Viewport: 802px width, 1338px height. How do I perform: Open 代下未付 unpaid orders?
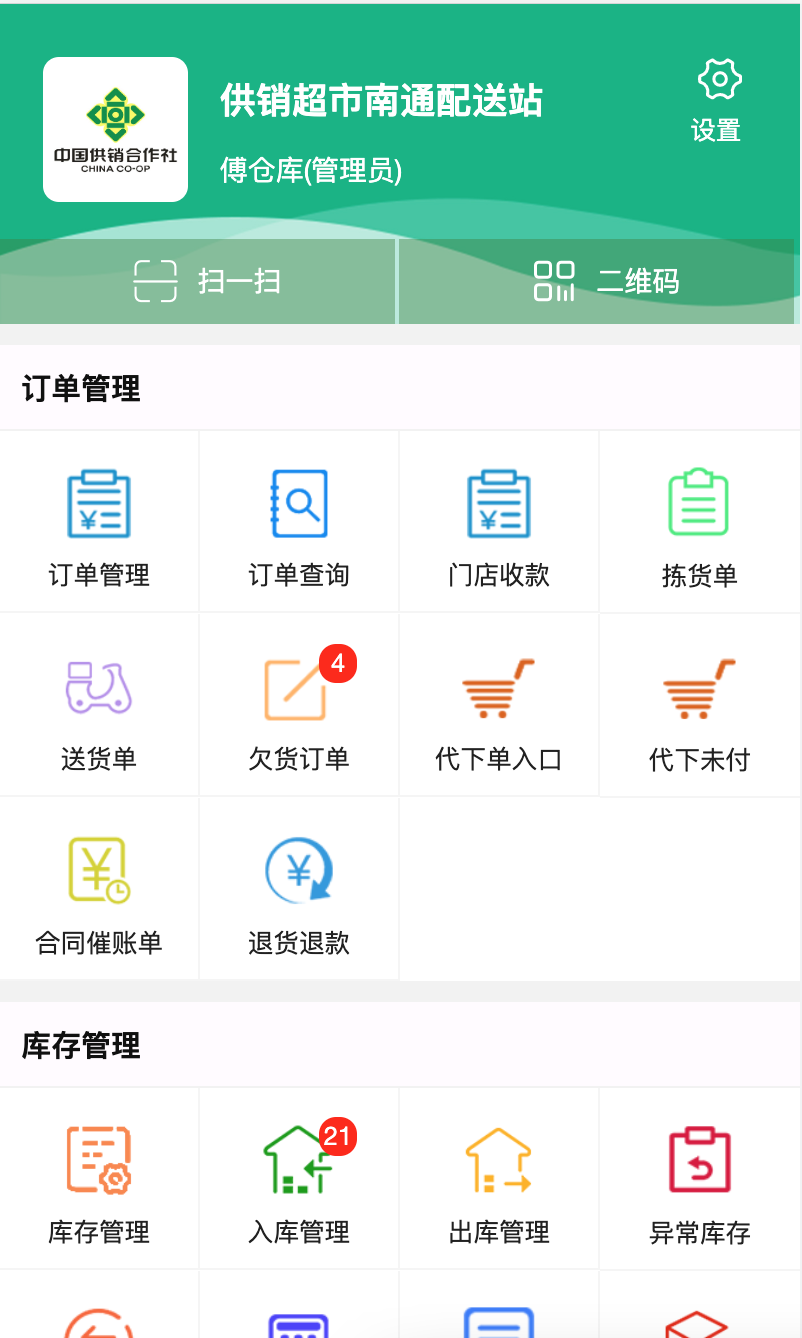(700, 704)
